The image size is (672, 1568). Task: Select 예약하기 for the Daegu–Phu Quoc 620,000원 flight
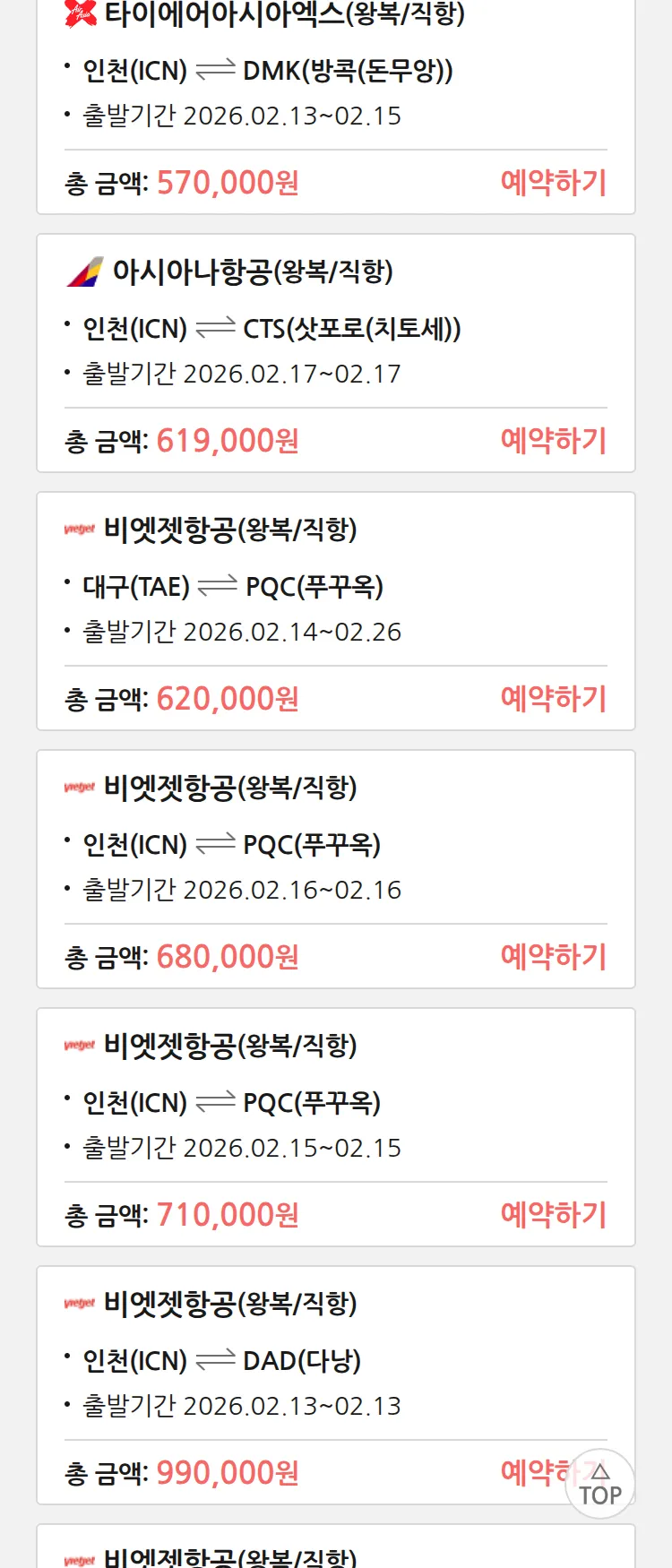coord(553,699)
